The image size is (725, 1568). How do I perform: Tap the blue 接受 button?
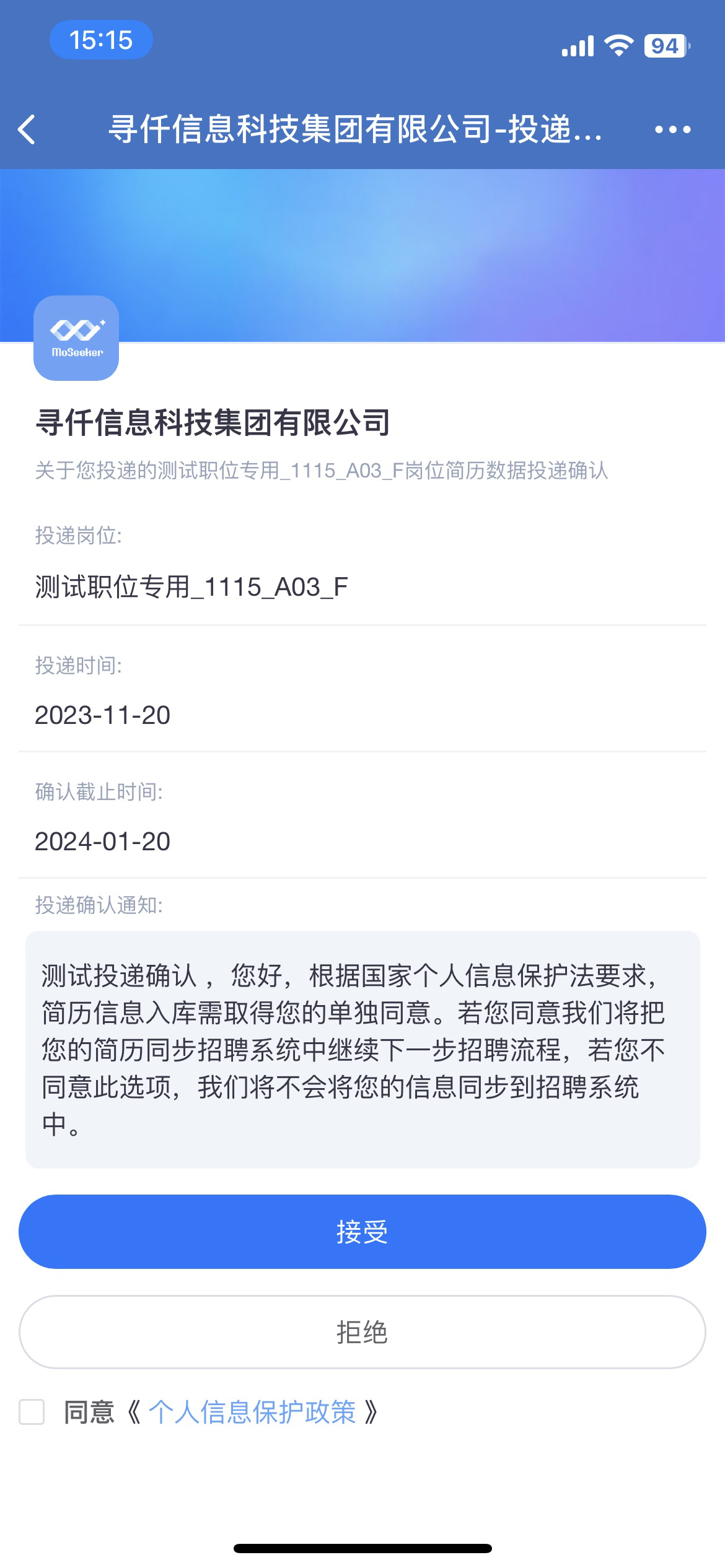pyautogui.click(x=362, y=1231)
